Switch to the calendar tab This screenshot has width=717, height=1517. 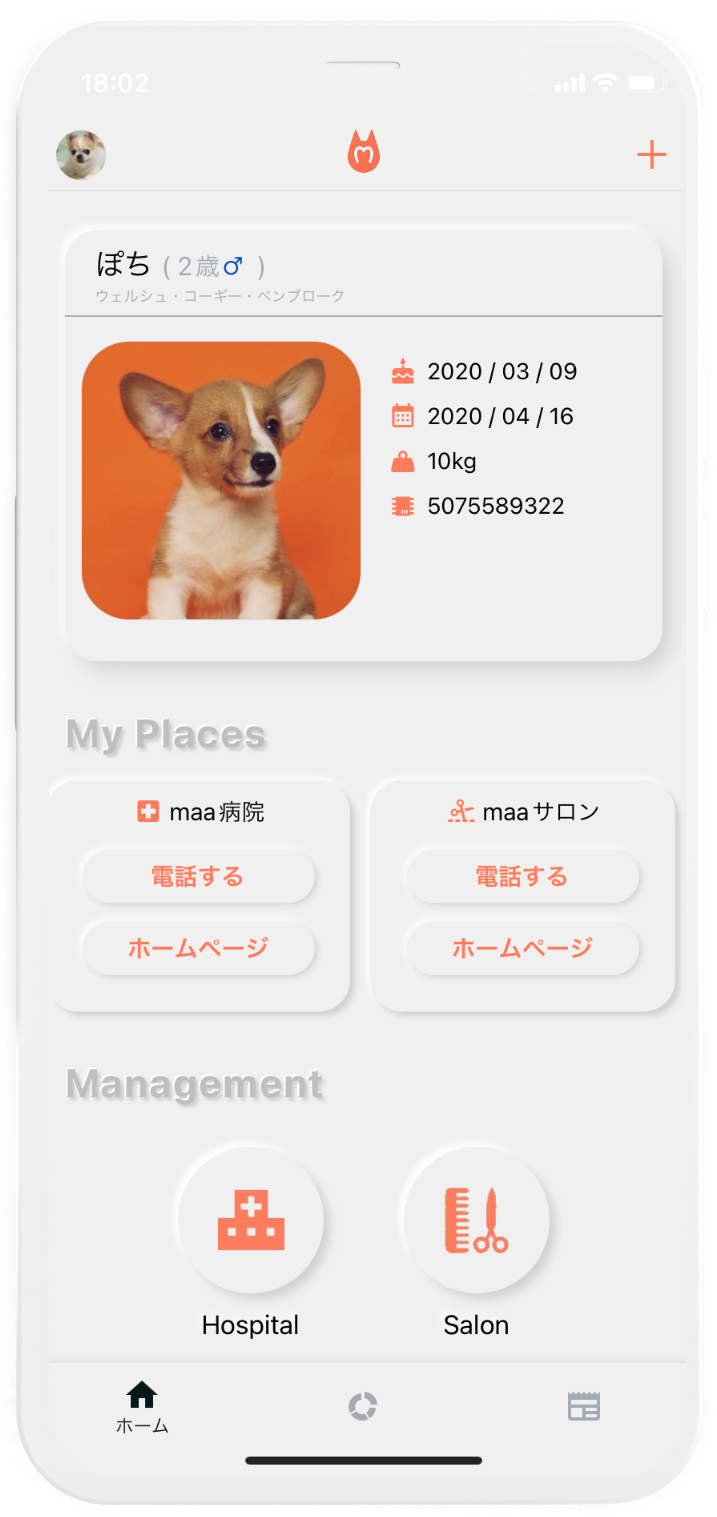[583, 1406]
